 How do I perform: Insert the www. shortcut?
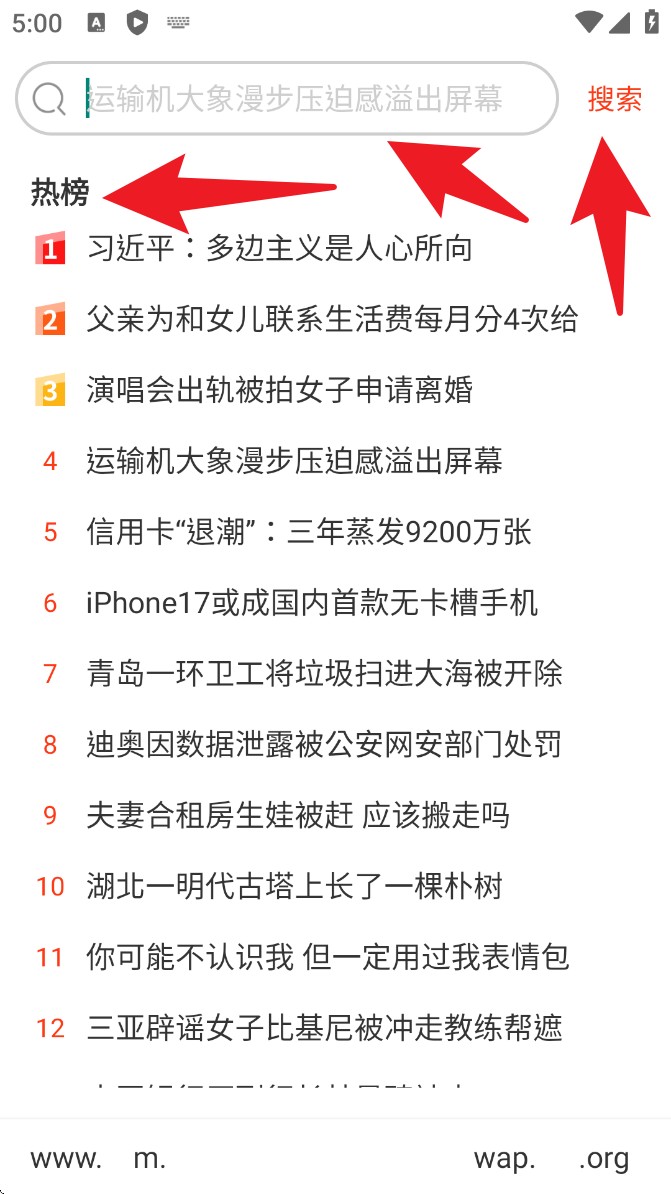click(x=66, y=1159)
